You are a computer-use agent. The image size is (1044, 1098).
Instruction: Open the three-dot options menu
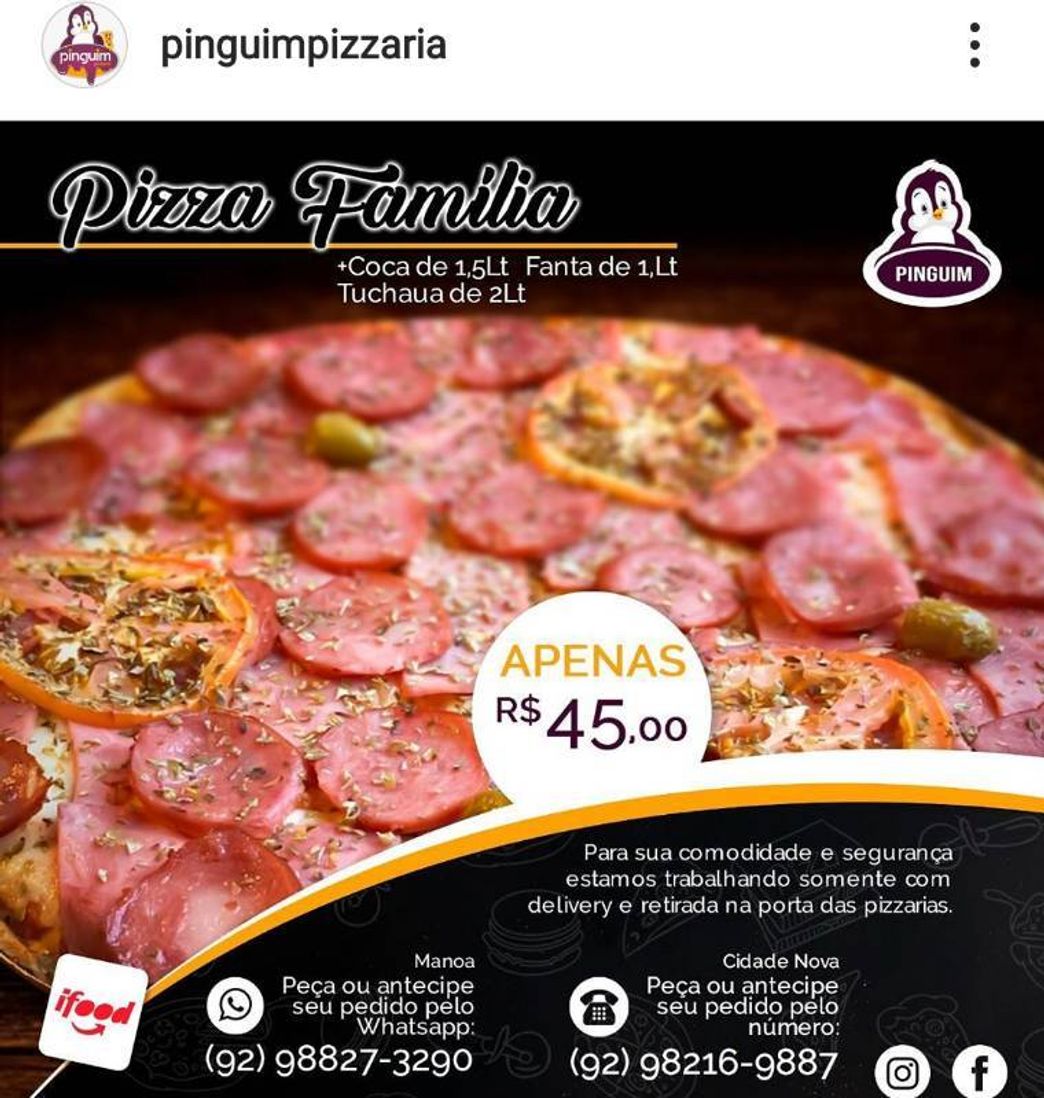974,45
